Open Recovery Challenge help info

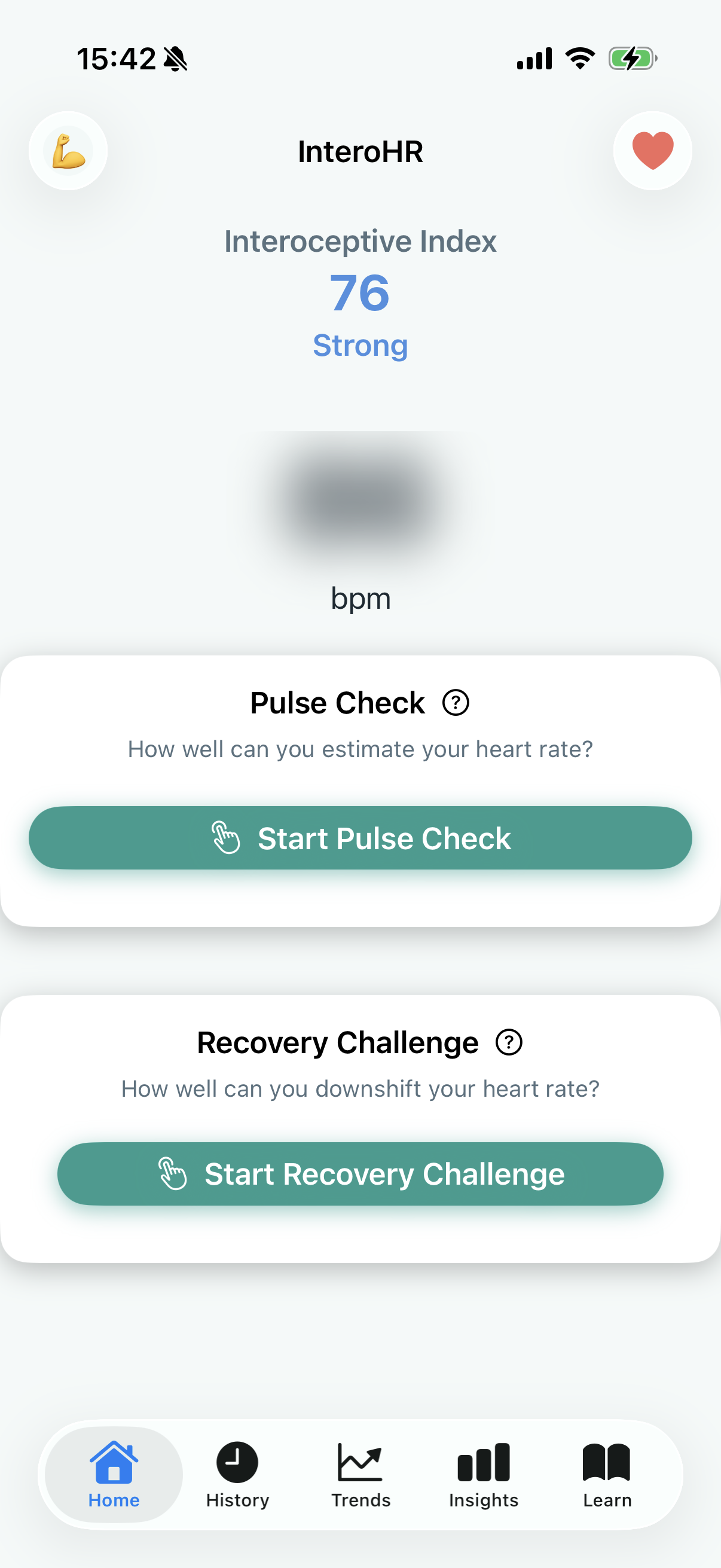[509, 1042]
